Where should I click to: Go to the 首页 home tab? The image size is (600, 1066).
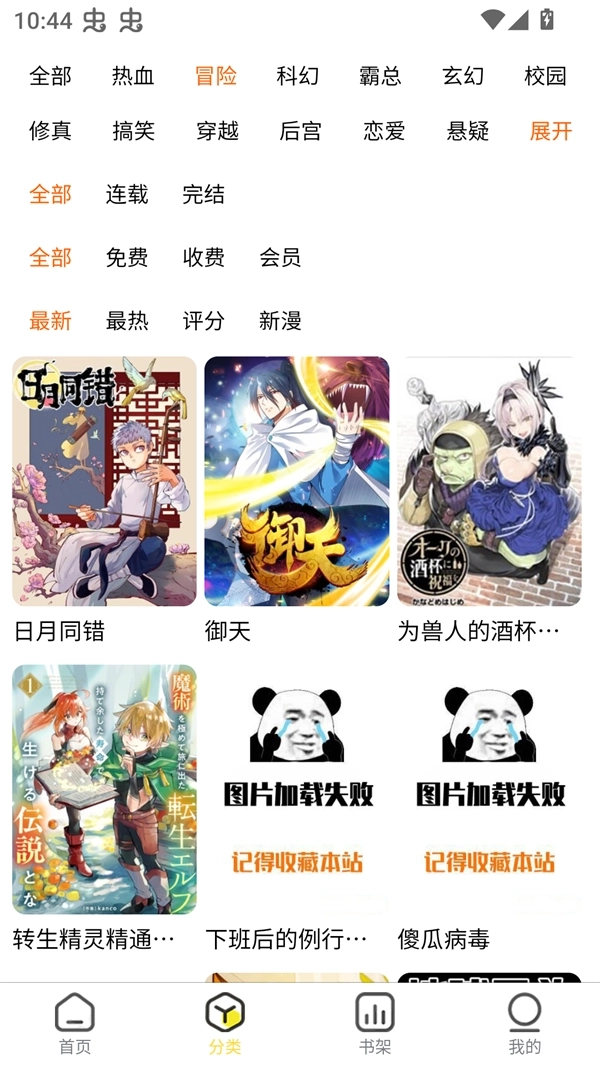[75, 1024]
